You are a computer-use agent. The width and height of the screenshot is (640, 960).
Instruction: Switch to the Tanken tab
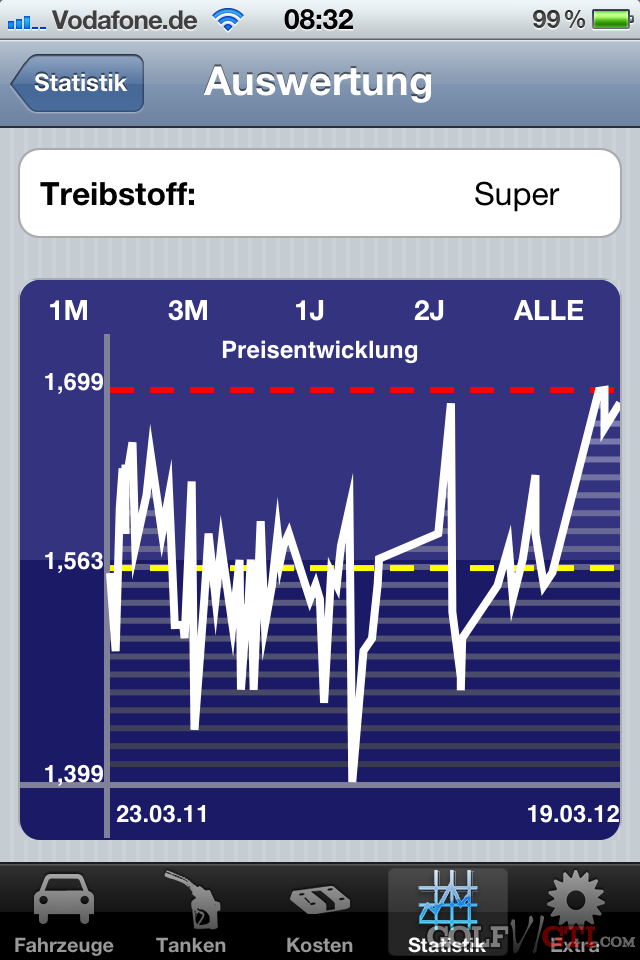[x=191, y=912]
